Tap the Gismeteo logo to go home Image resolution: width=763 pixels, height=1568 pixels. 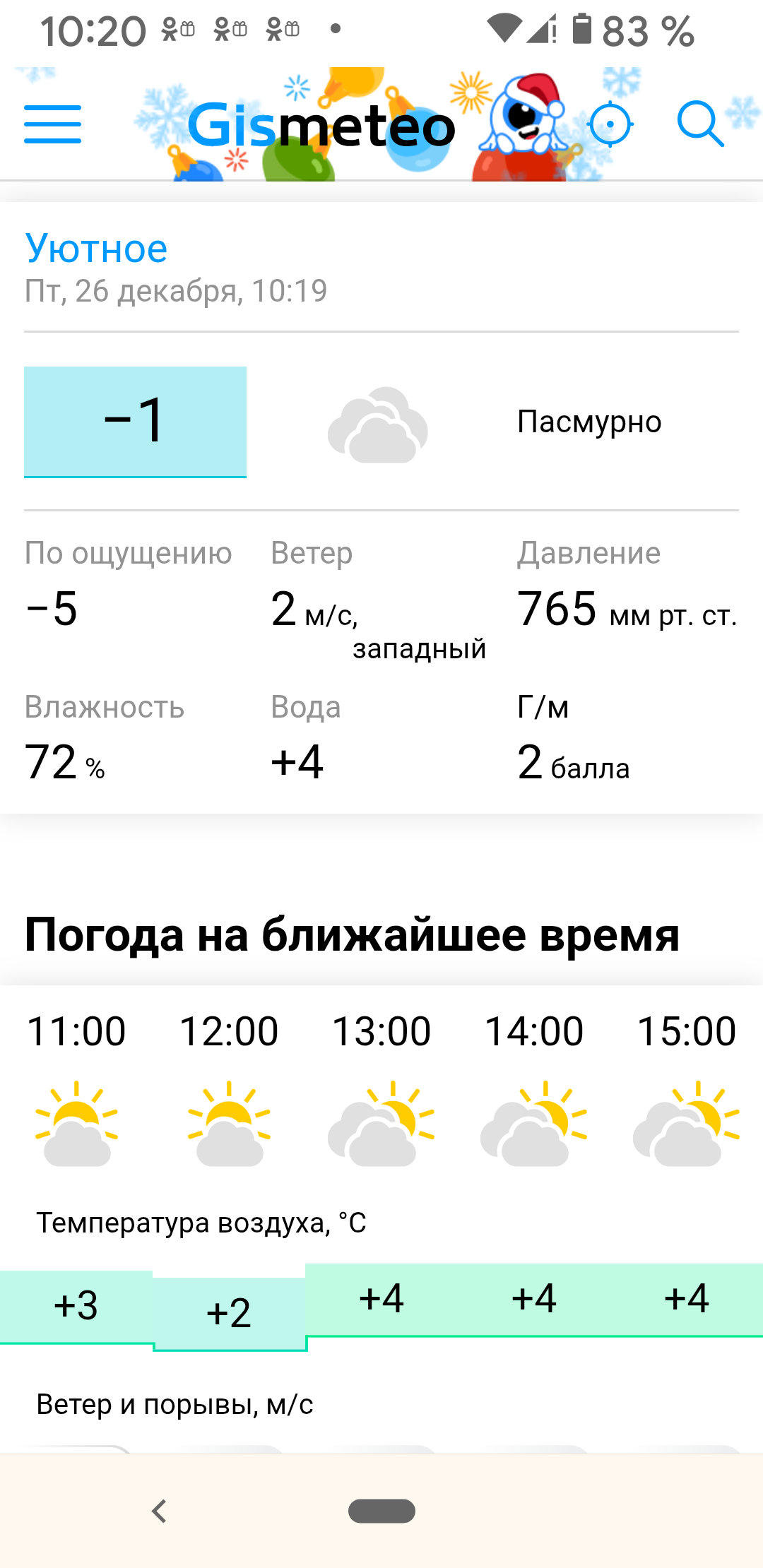321,127
